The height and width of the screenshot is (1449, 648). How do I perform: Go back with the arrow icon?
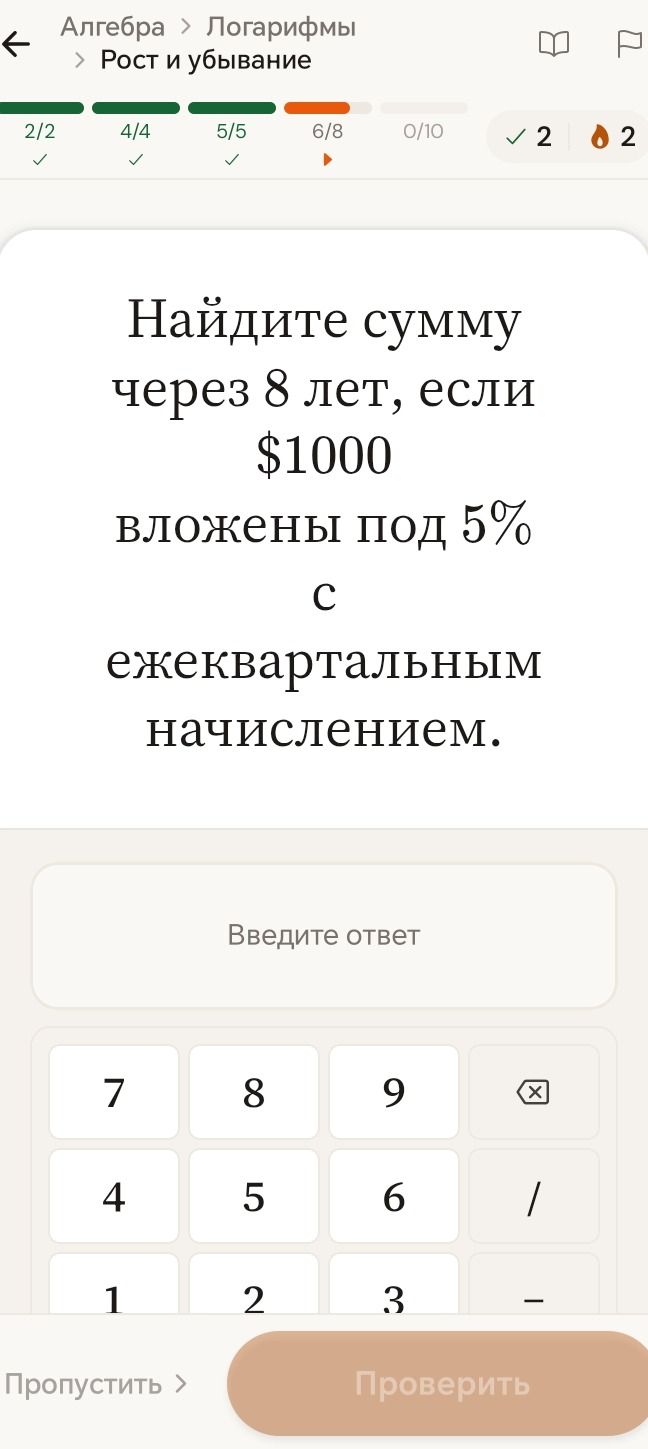click(x=16, y=44)
